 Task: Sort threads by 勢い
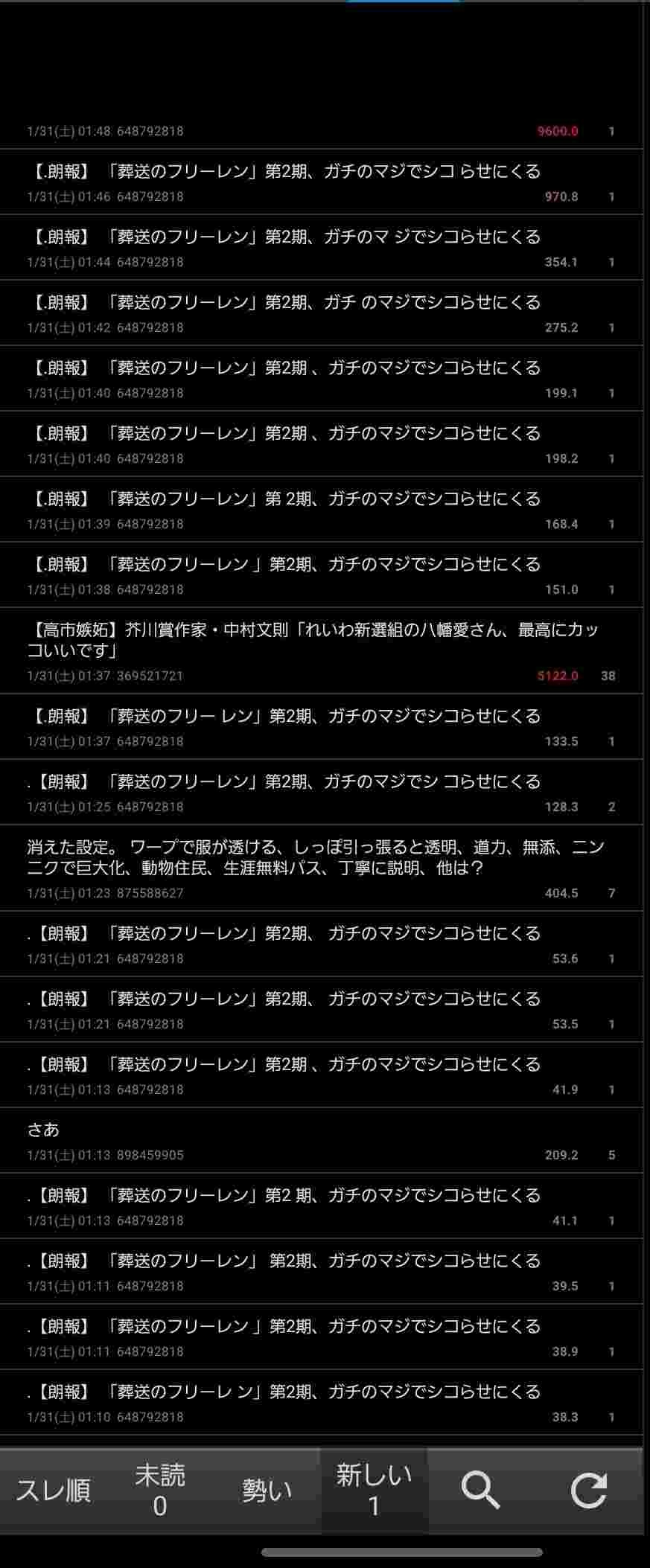267,1491
